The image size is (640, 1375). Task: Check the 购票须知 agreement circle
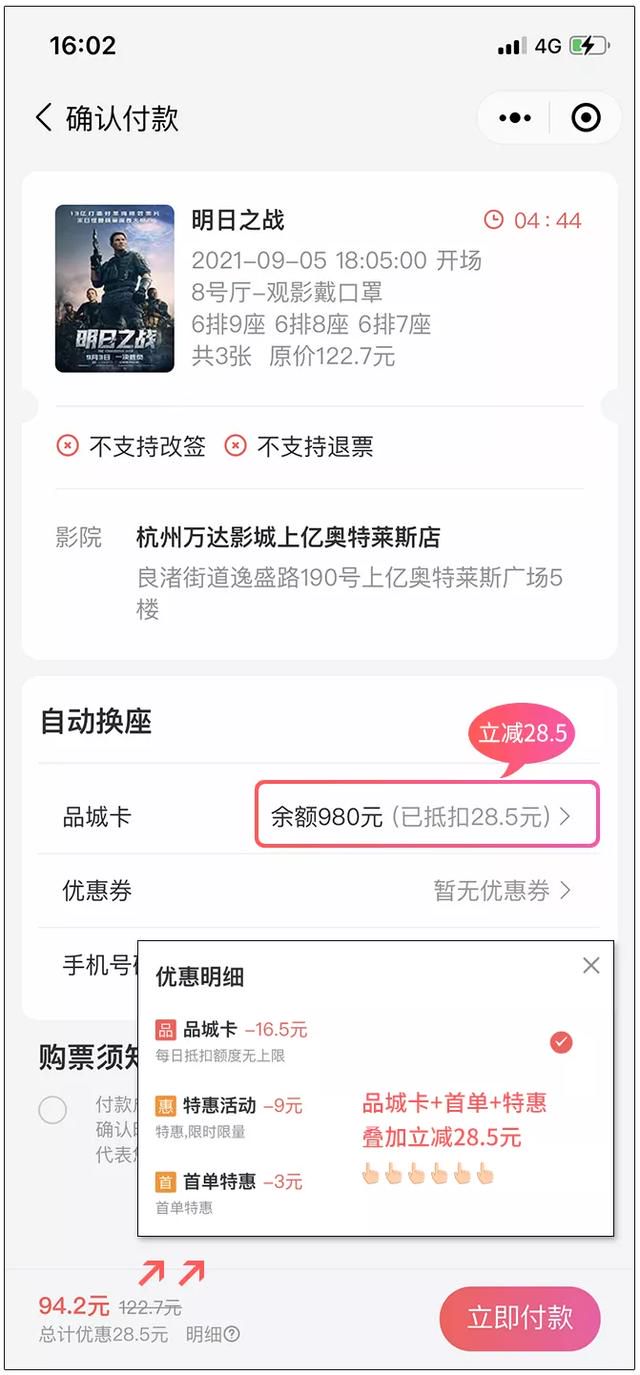tap(53, 1110)
